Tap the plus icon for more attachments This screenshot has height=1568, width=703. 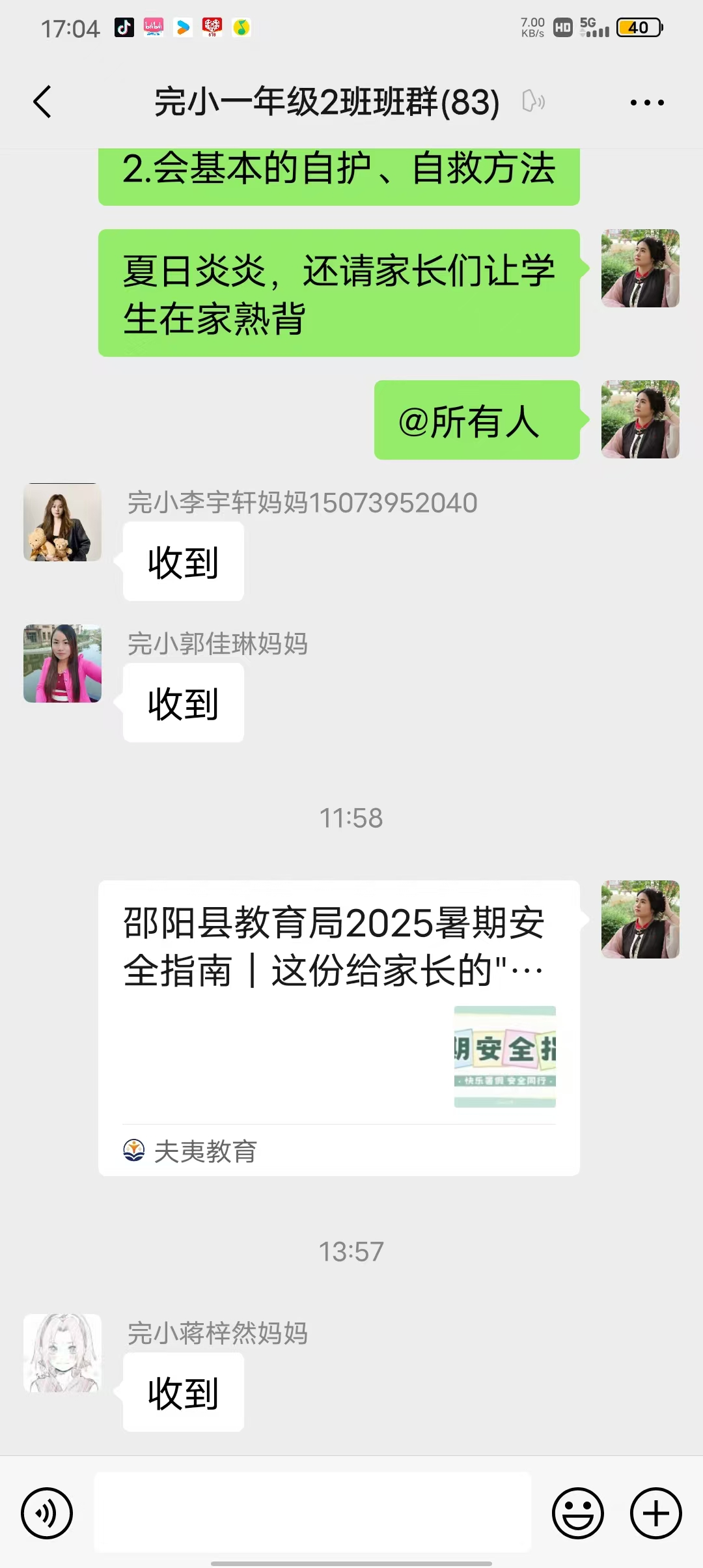(x=655, y=1514)
